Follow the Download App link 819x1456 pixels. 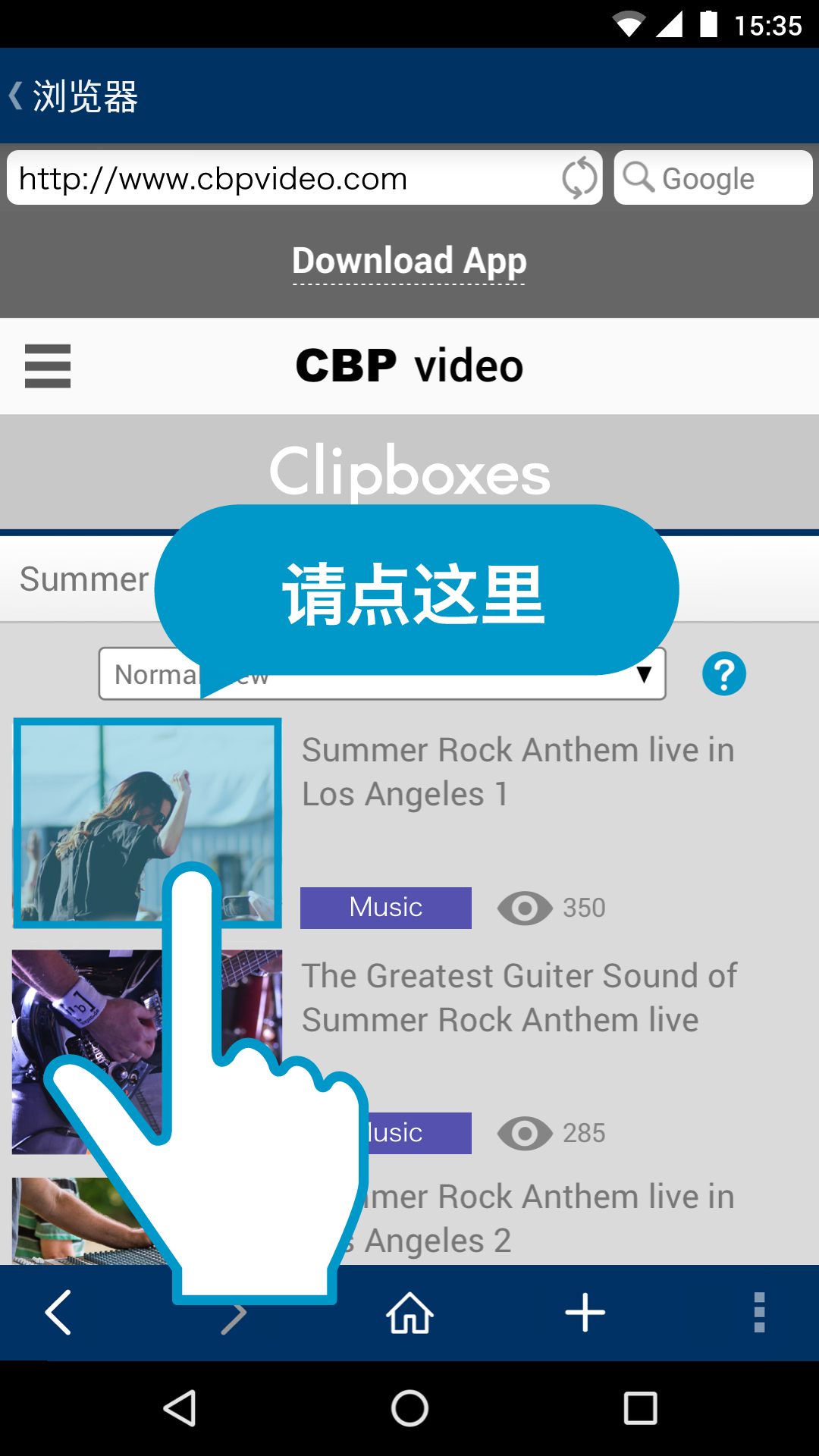[x=409, y=262]
